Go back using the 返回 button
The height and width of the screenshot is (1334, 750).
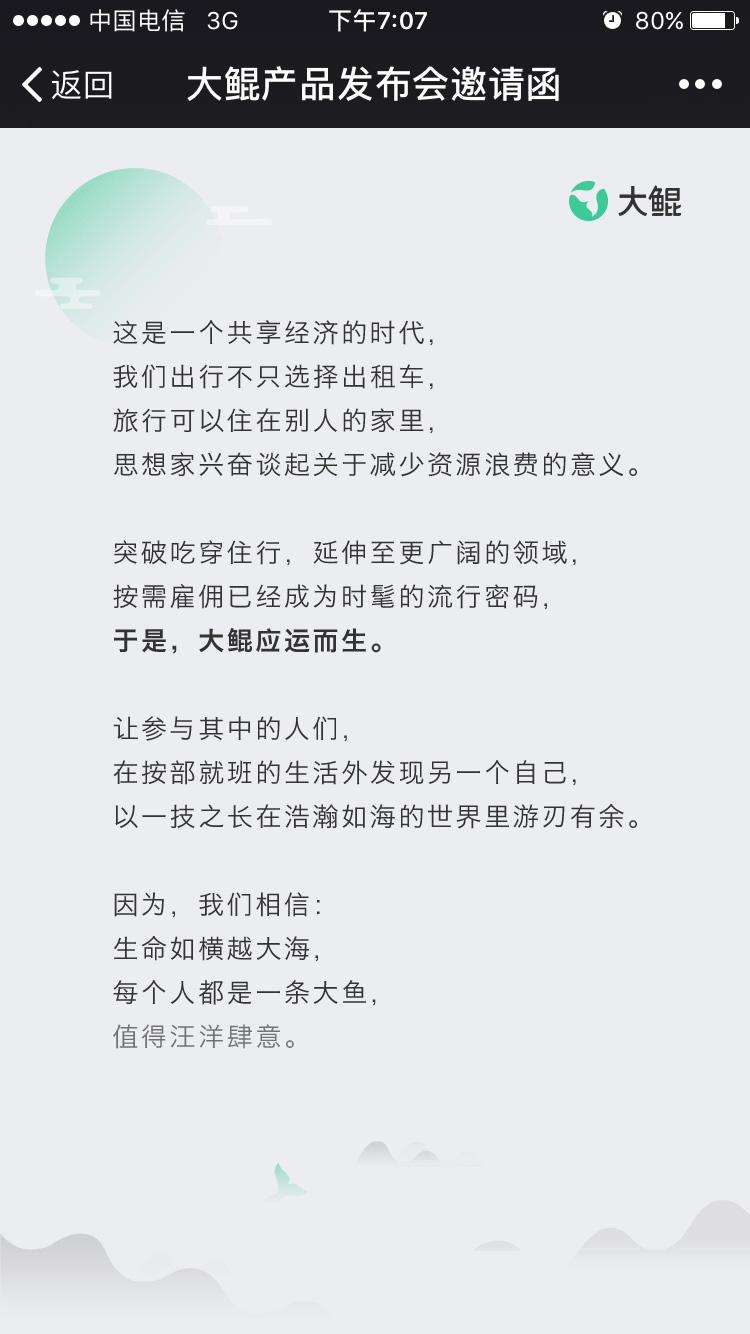67,85
